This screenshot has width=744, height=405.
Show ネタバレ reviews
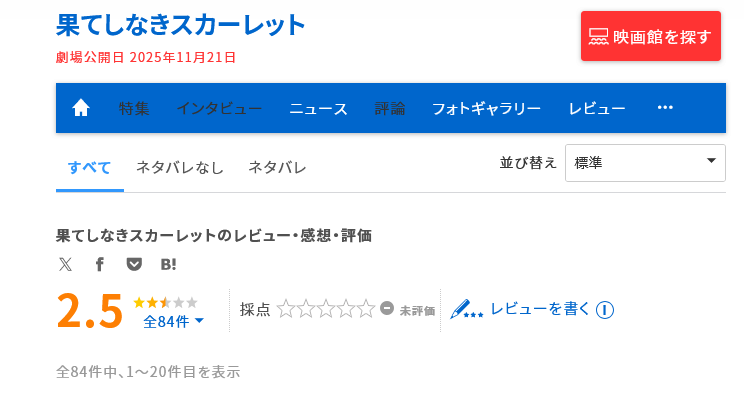277,167
